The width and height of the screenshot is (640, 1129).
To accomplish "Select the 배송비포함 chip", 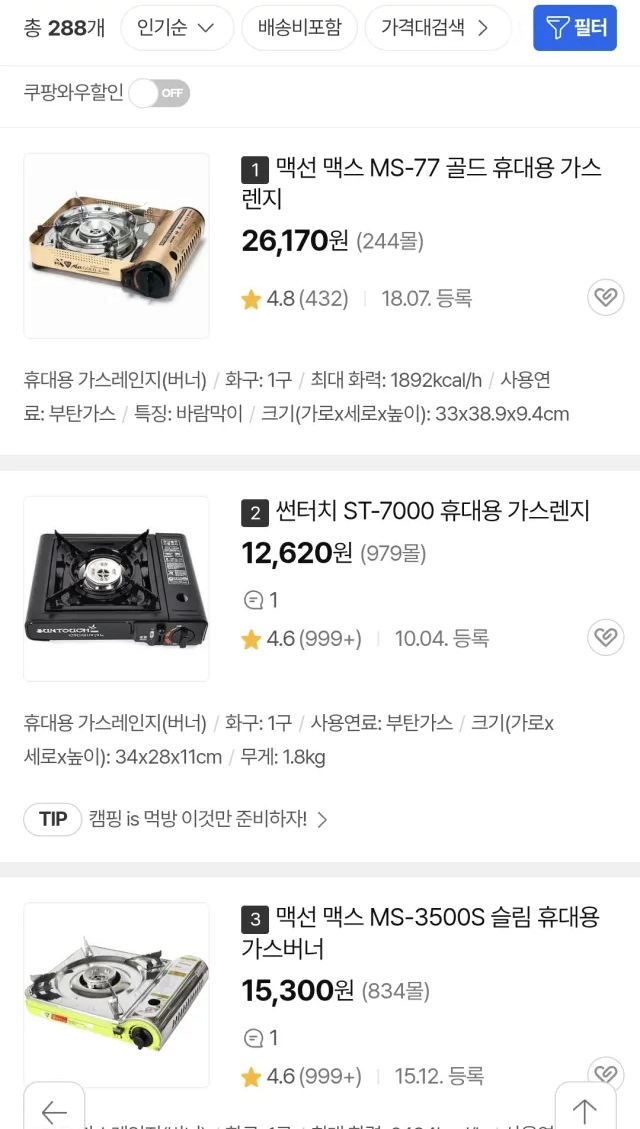I will pyautogui.click(x=299, y=28).
